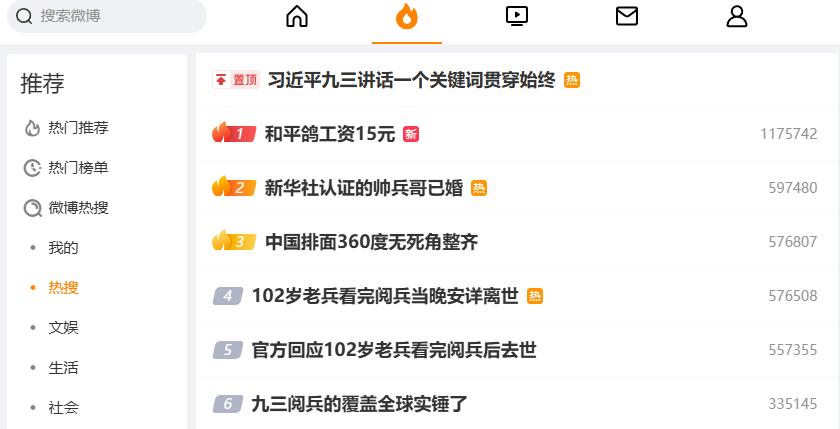The width and height of the screenshot is (840, 429).
Task: Switch to the 我的 category
Action: coord(63,248)
